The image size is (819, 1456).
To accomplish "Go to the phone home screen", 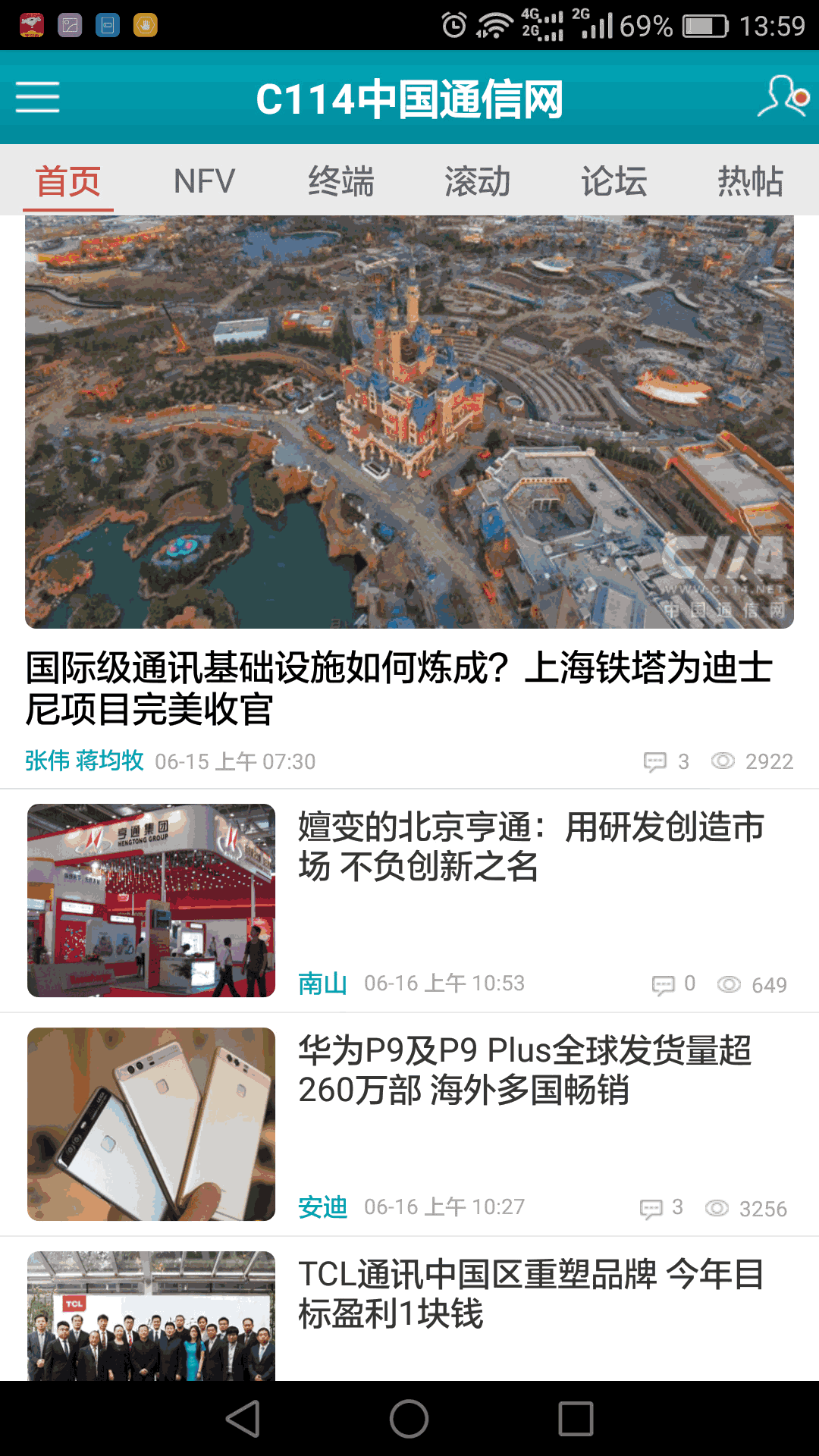I will point(409,1419).
